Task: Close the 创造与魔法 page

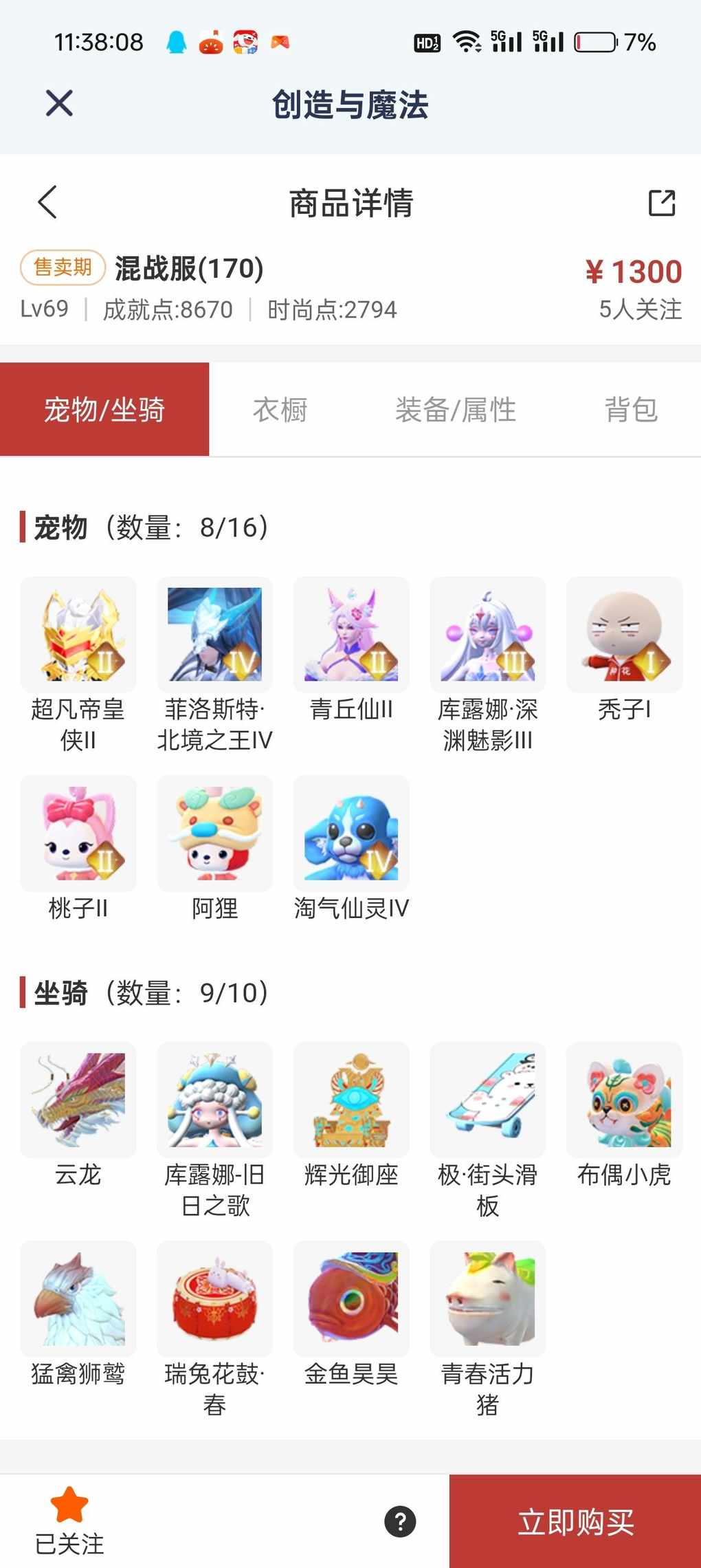Action: pyautogui.click(x=59, y=104)
